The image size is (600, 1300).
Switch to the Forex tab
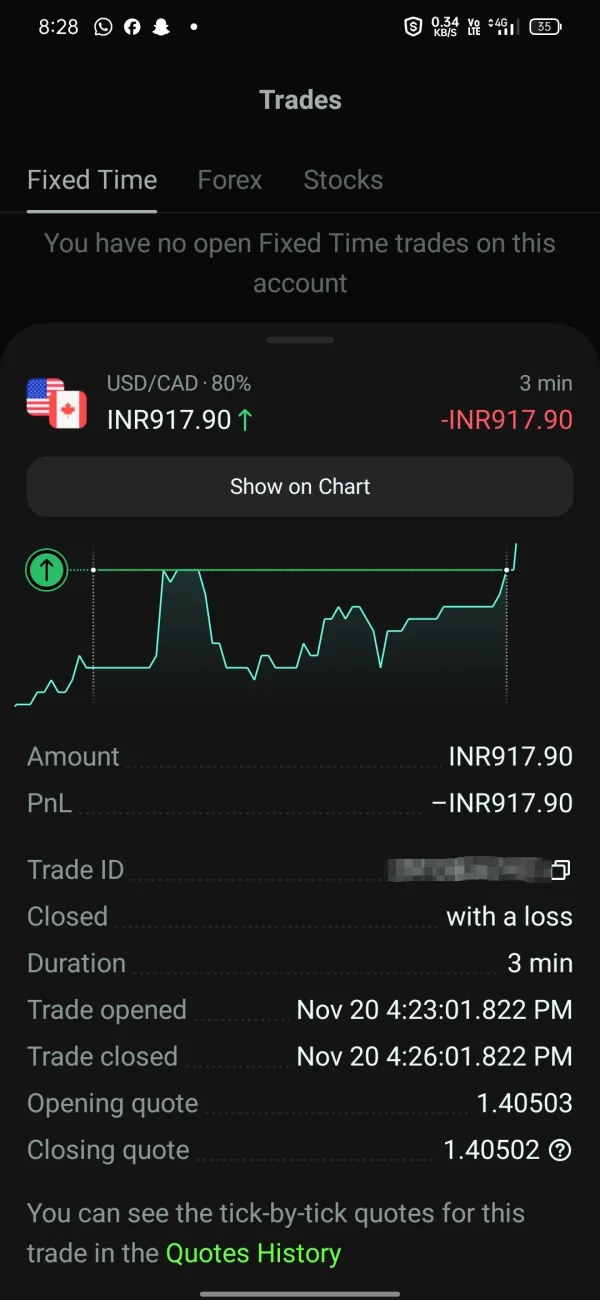point(230,180)
